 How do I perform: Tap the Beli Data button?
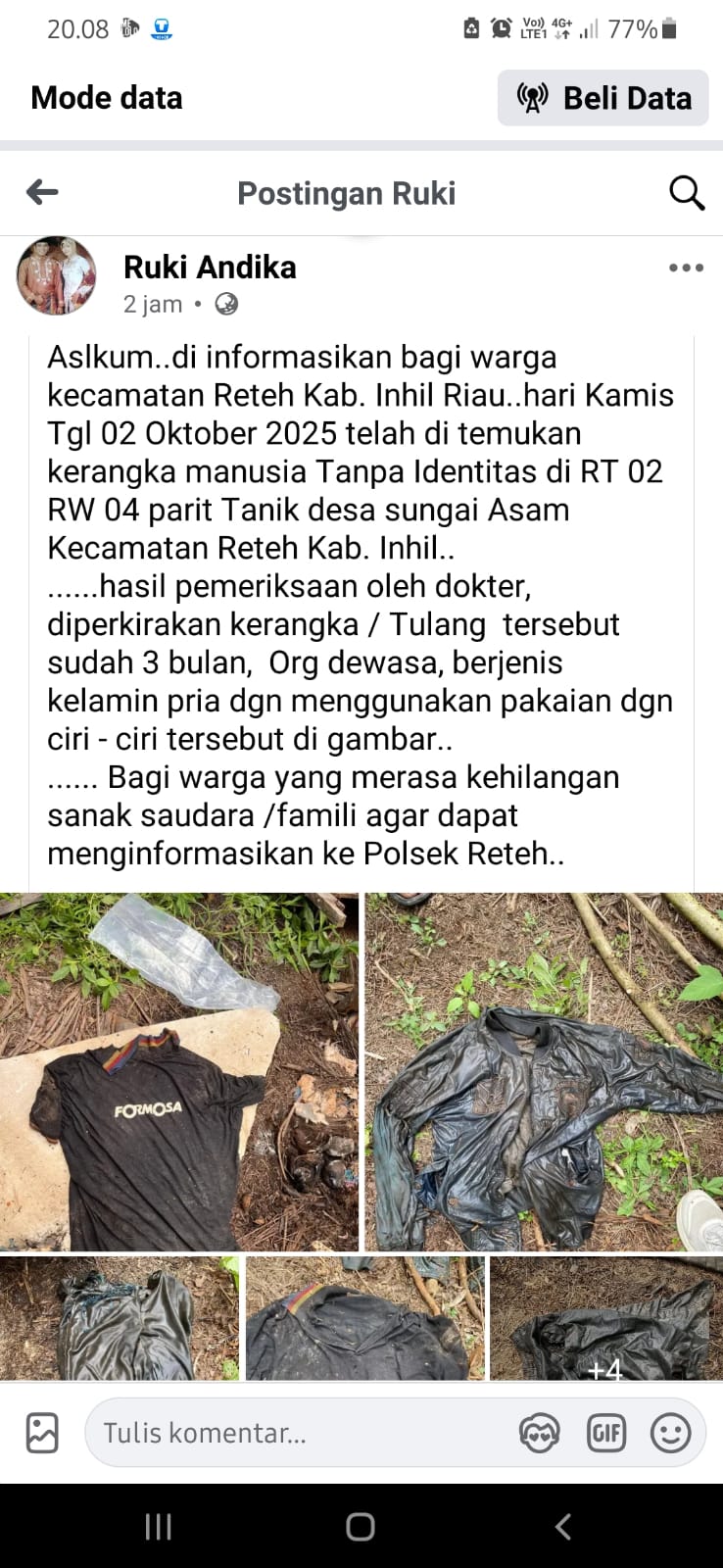click(x=603, y=98)
